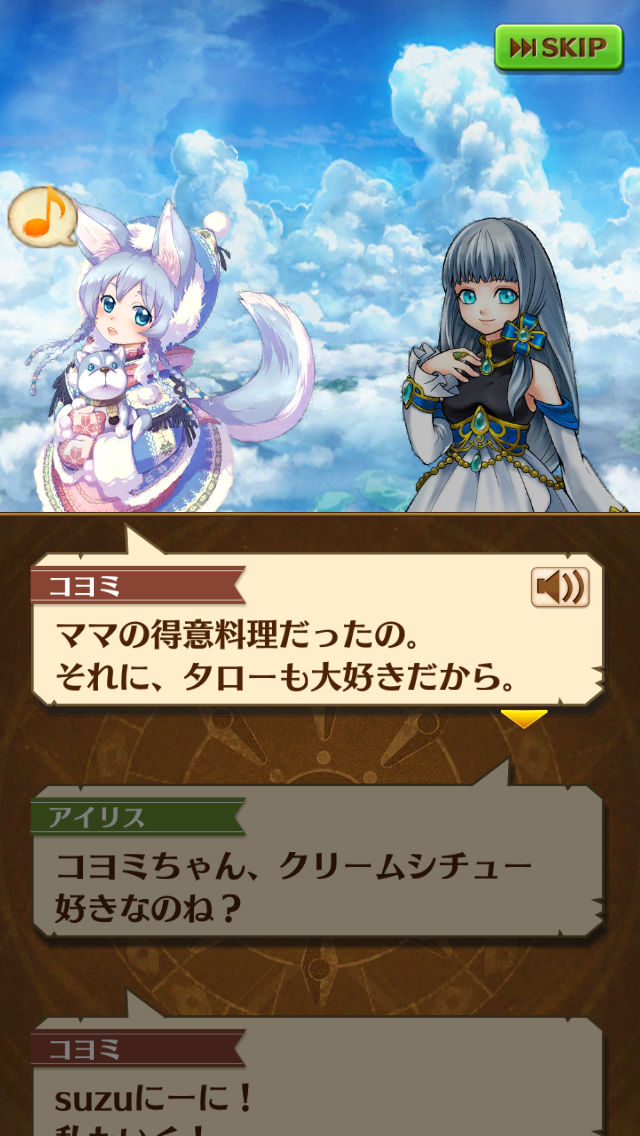640x1136 pixels.
Task: Advance dialogue with the yellow arrow
Action: (524, 718)
